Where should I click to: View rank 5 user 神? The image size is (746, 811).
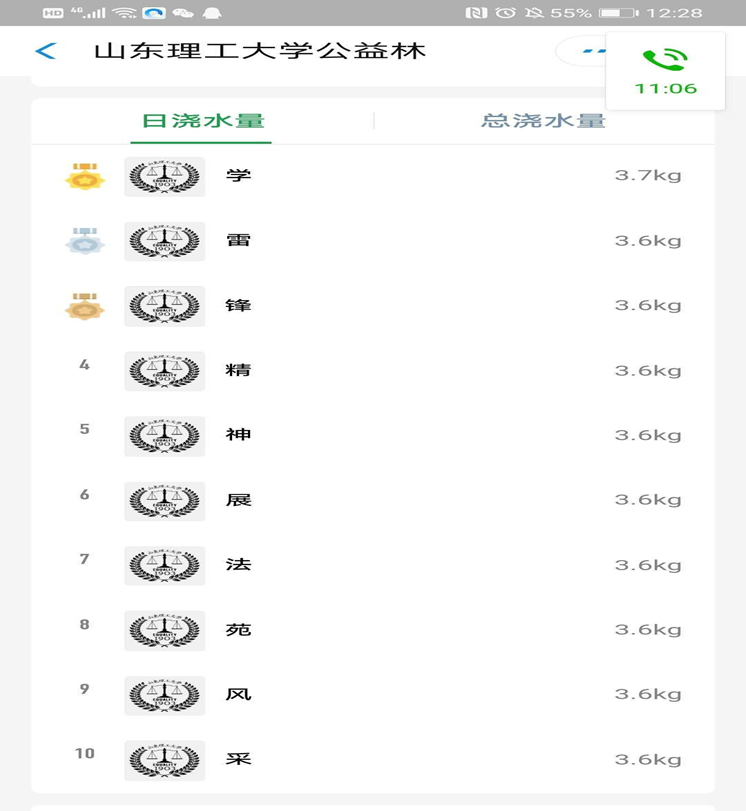click(238, 435)
